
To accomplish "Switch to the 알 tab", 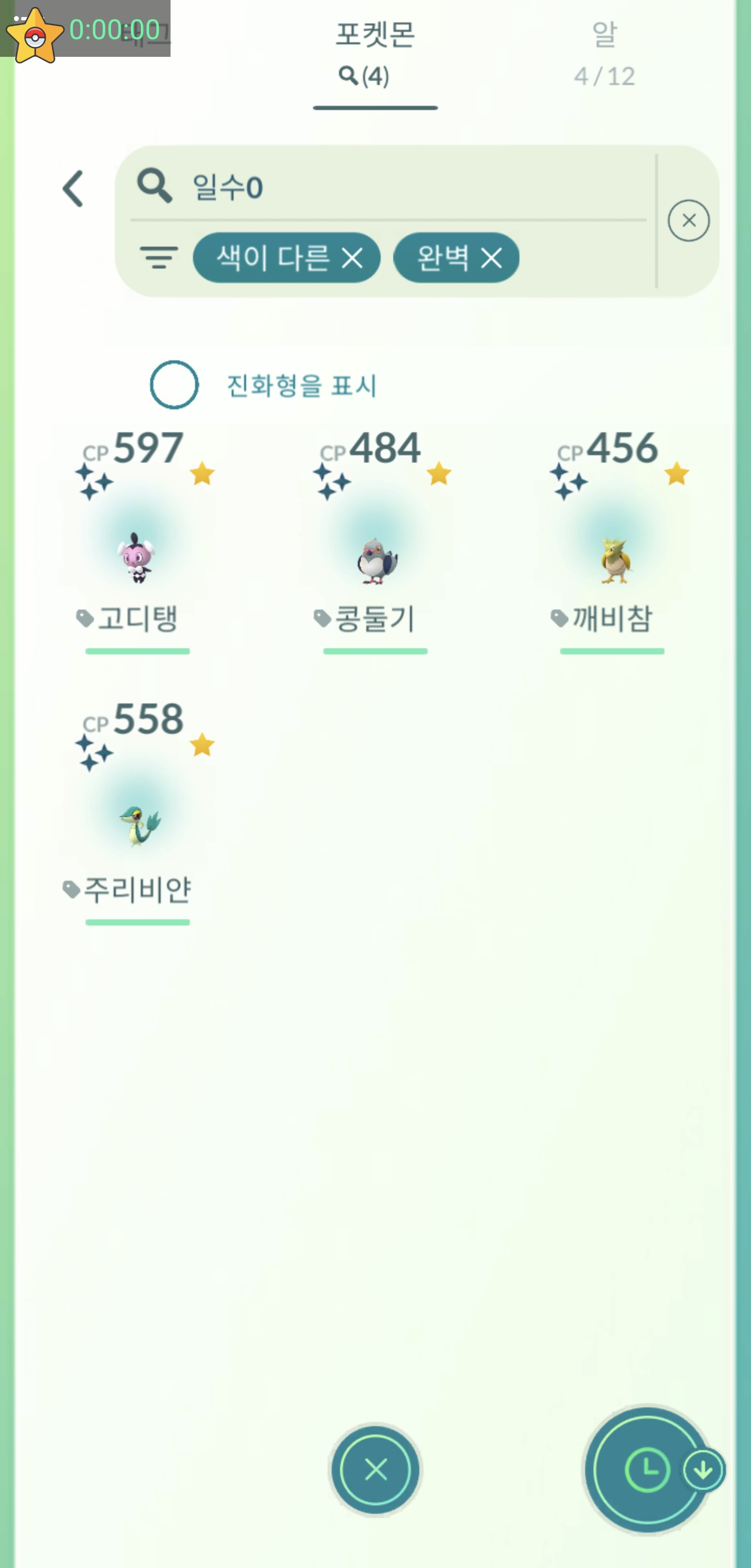I will click(604, 54).
